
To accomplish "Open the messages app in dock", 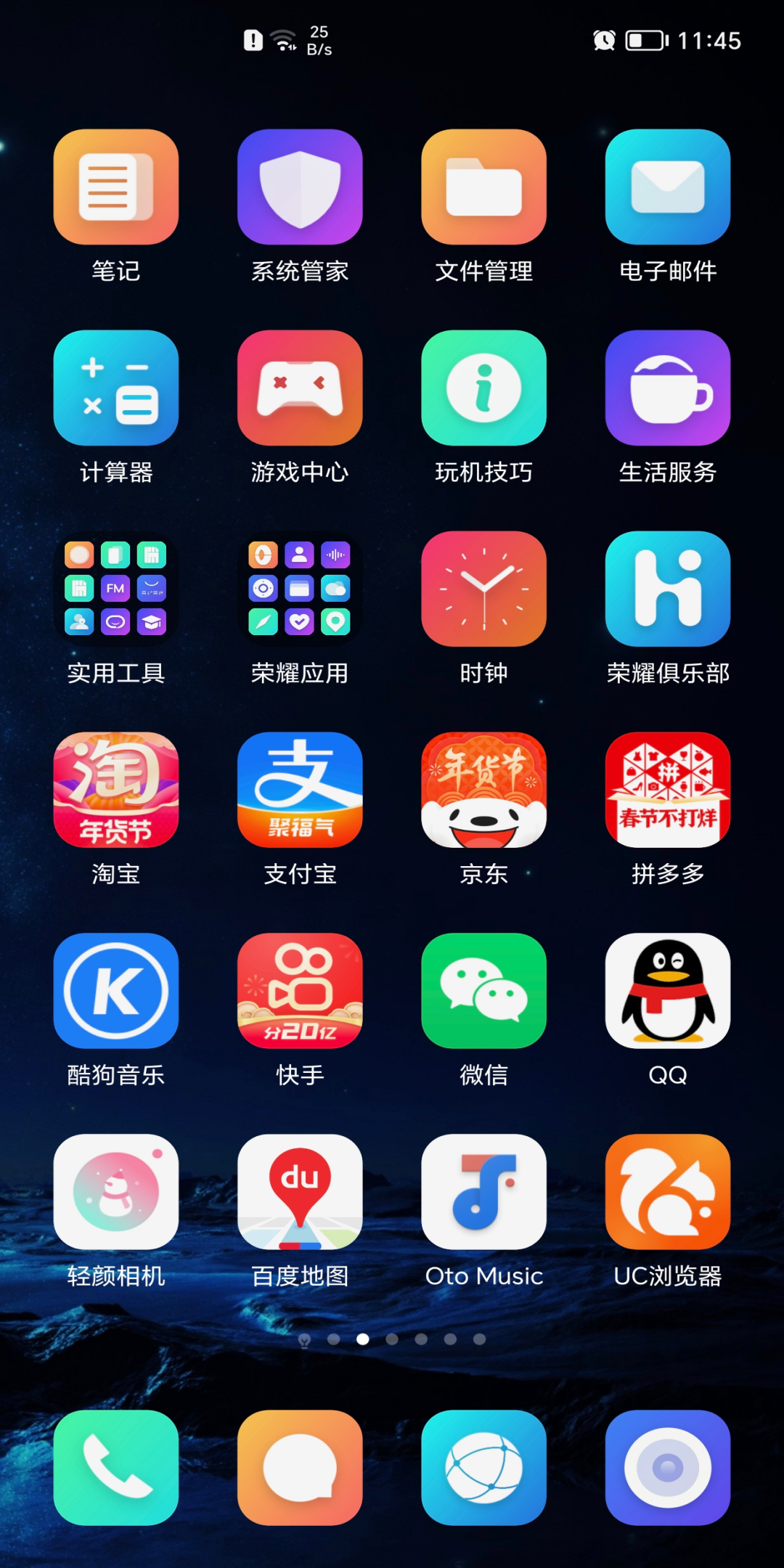I will coord(300,1468).
